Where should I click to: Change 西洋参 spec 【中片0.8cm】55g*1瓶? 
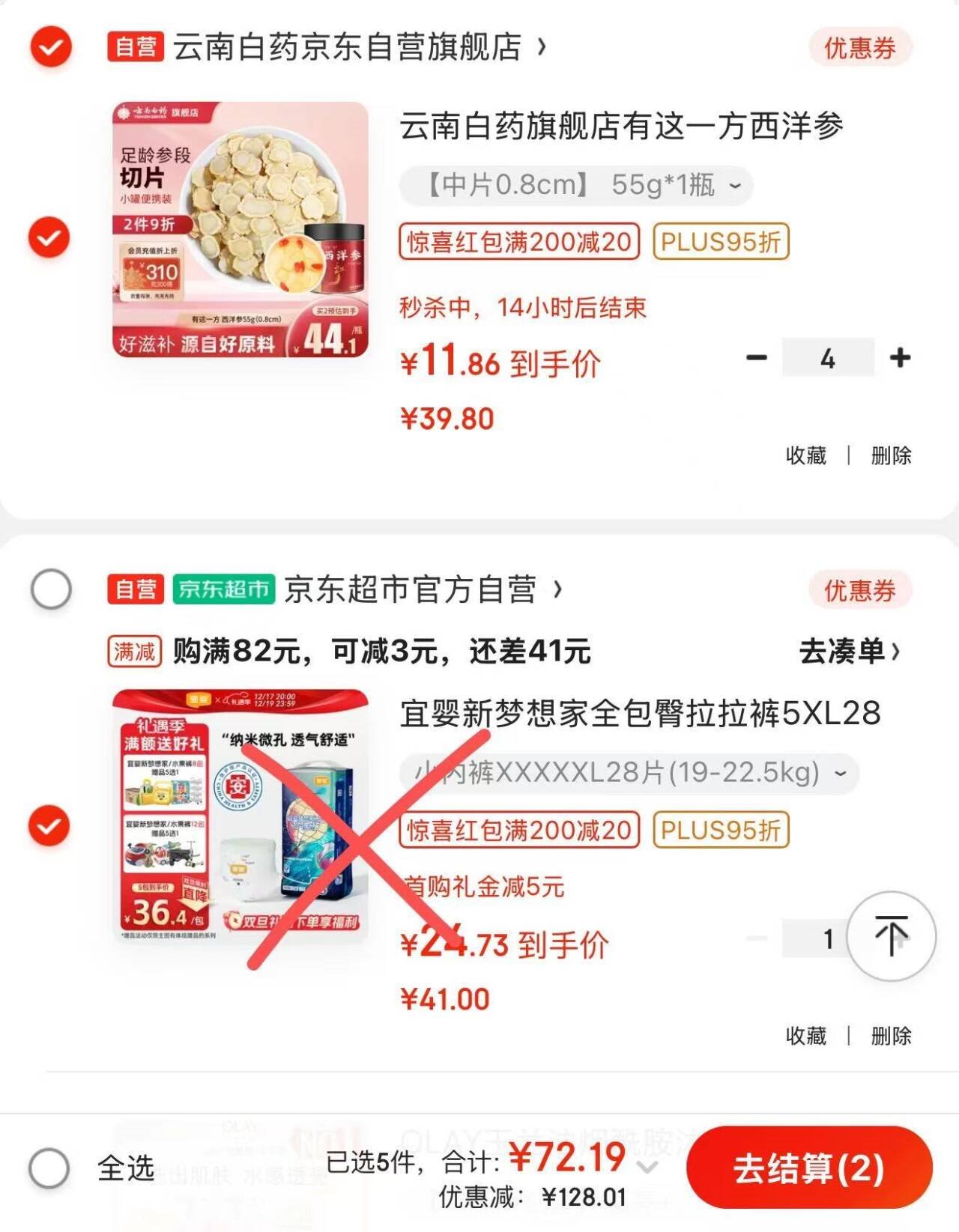click(x=575, y=185)
